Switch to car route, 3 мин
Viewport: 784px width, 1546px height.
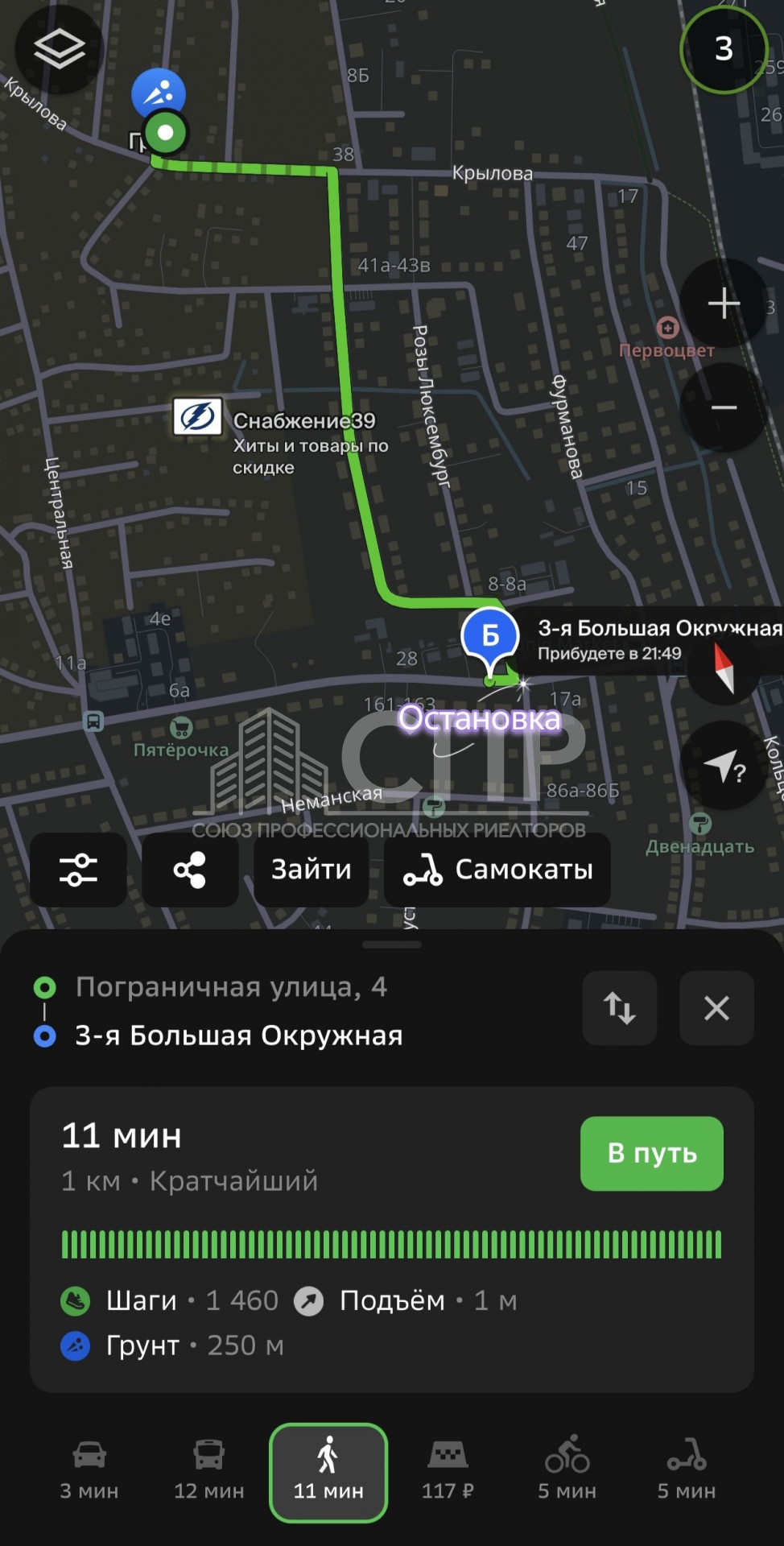pyautogui.click(x=89, y=1472)
